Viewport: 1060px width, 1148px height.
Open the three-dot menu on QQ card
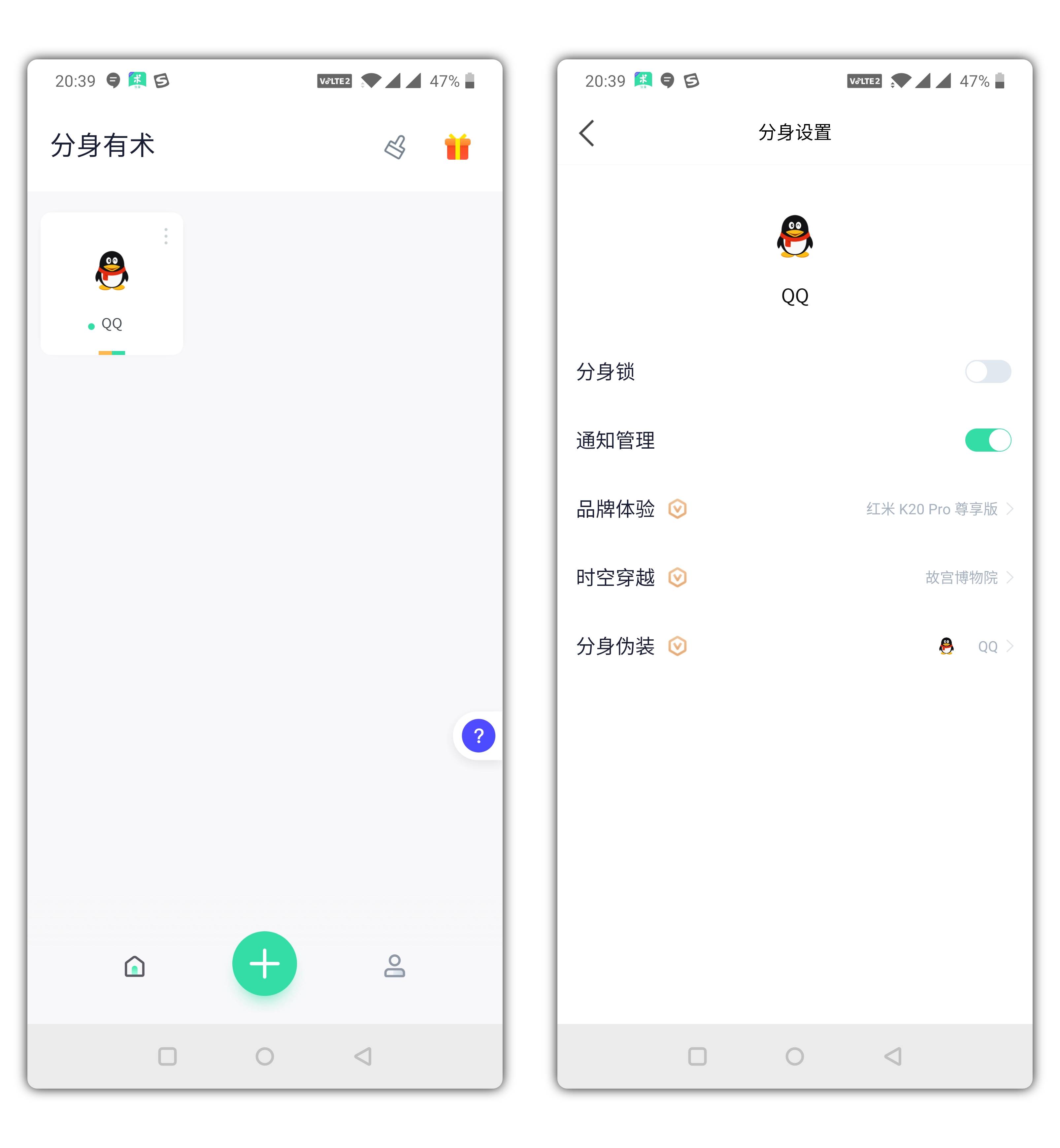click(x=166, y=236)
